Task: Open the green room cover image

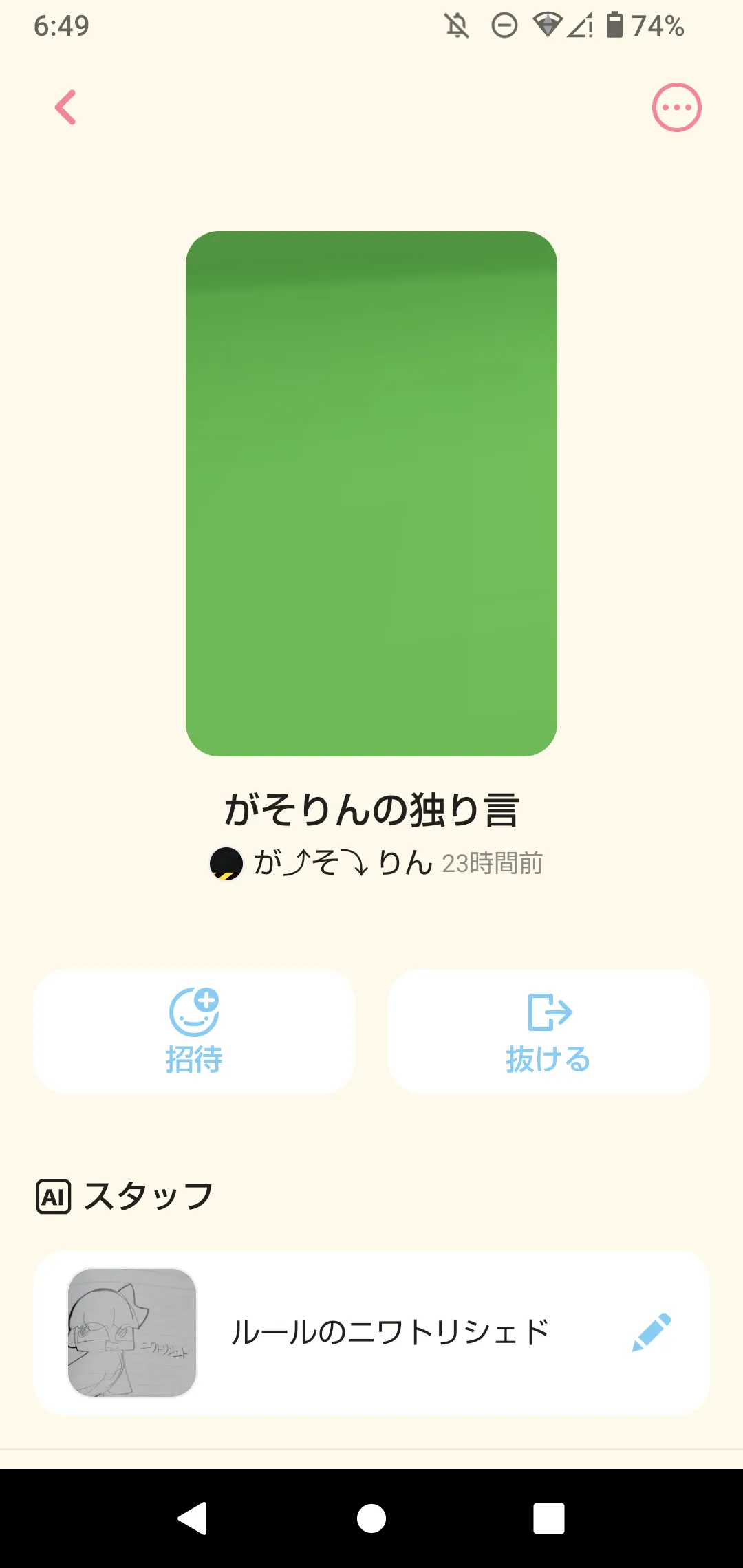Action: click(x=371, y=493)
